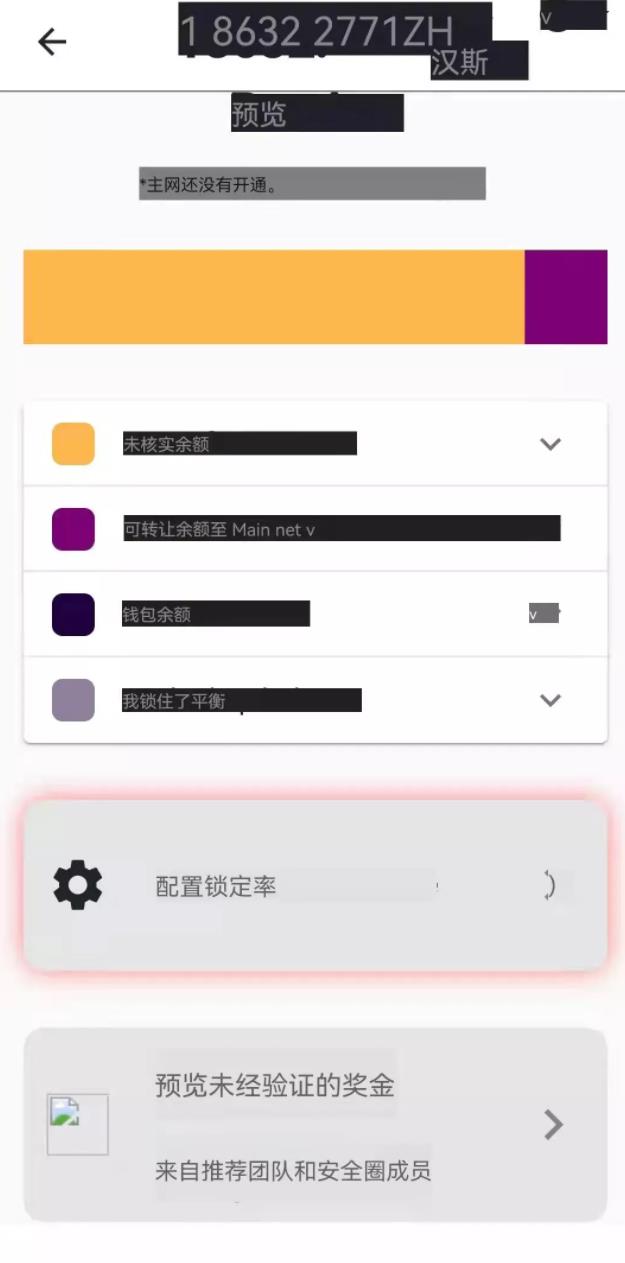Open 预览未经验证的奖金 card

pos(315,1125)
